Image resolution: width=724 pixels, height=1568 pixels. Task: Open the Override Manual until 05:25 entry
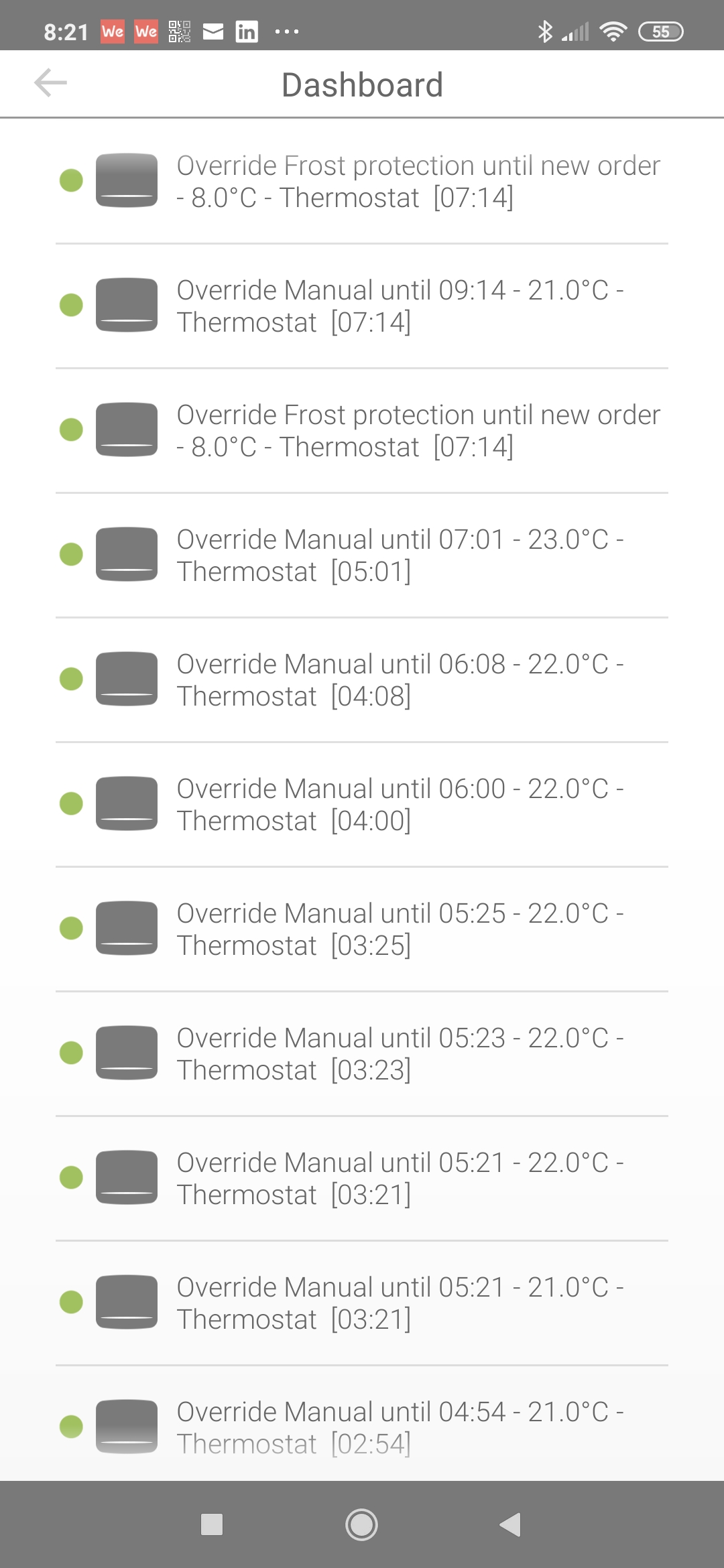pos(362,929)
